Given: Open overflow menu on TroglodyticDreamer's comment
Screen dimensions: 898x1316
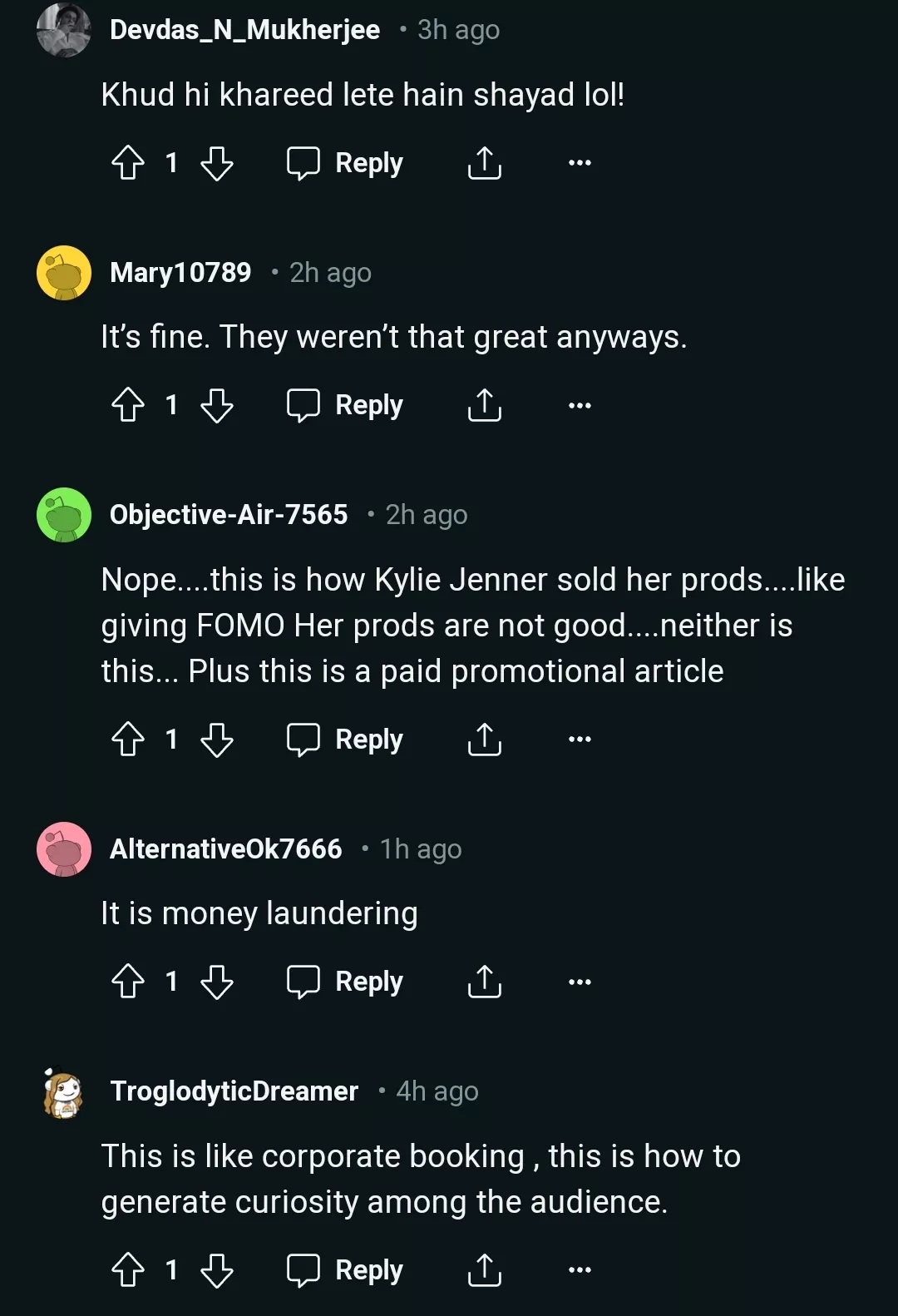Looking at the screenshot, I should [x=580, y=1270].
